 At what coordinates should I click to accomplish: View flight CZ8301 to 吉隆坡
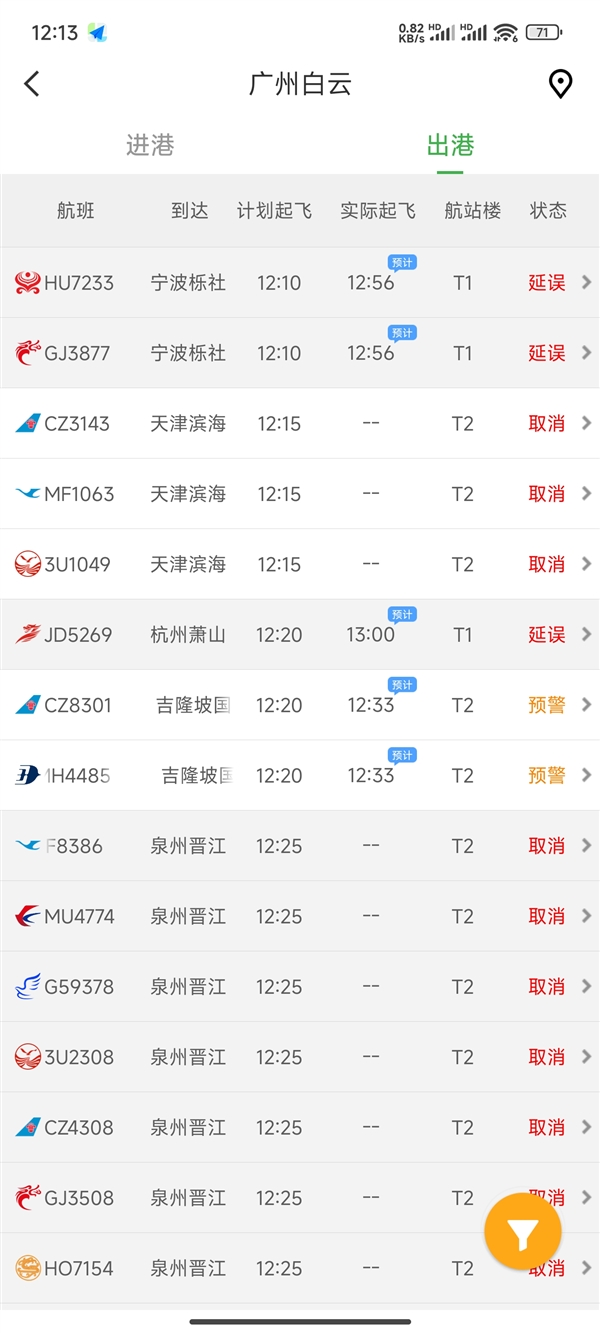[300, 705]
